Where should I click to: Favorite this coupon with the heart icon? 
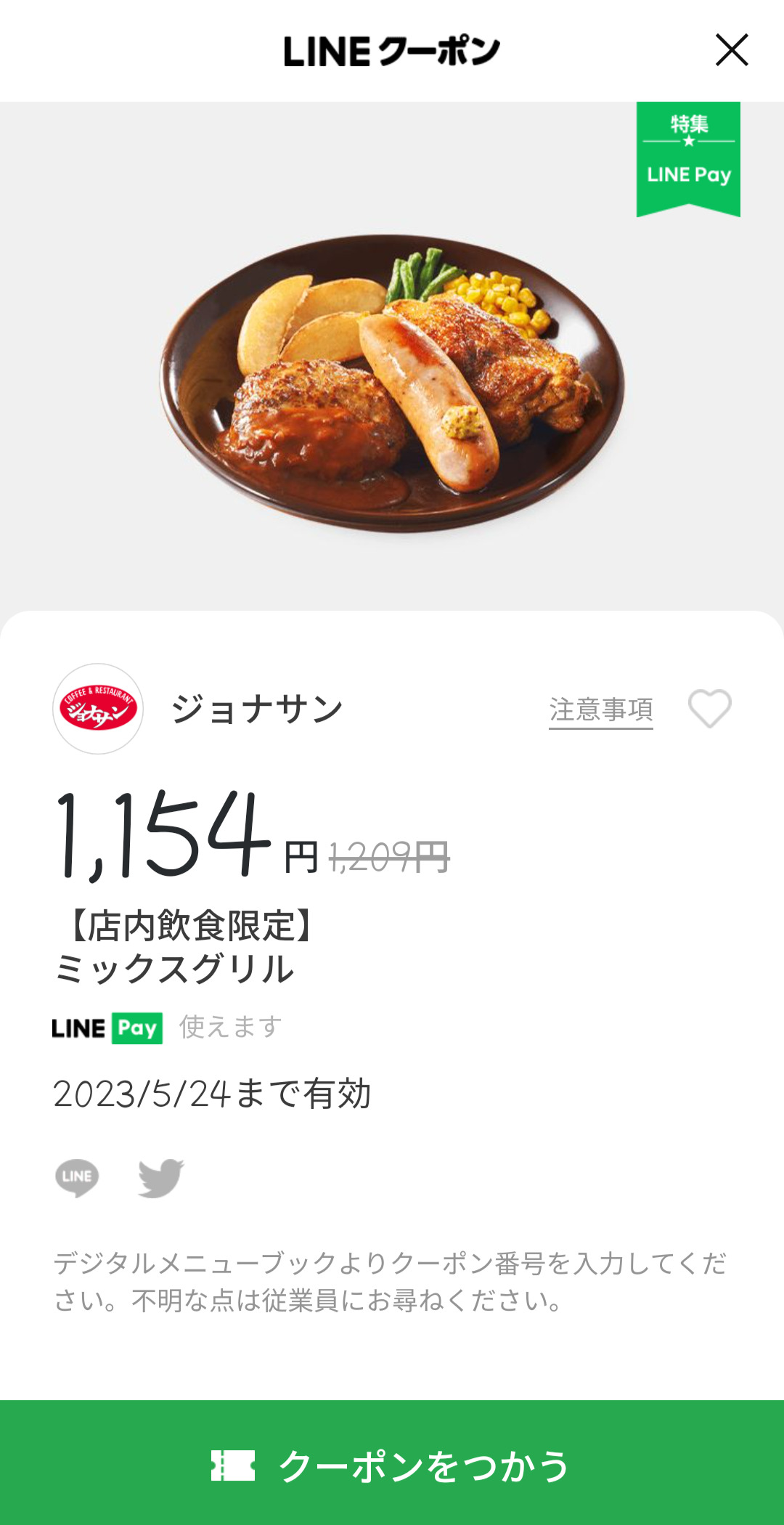[709, 708]
